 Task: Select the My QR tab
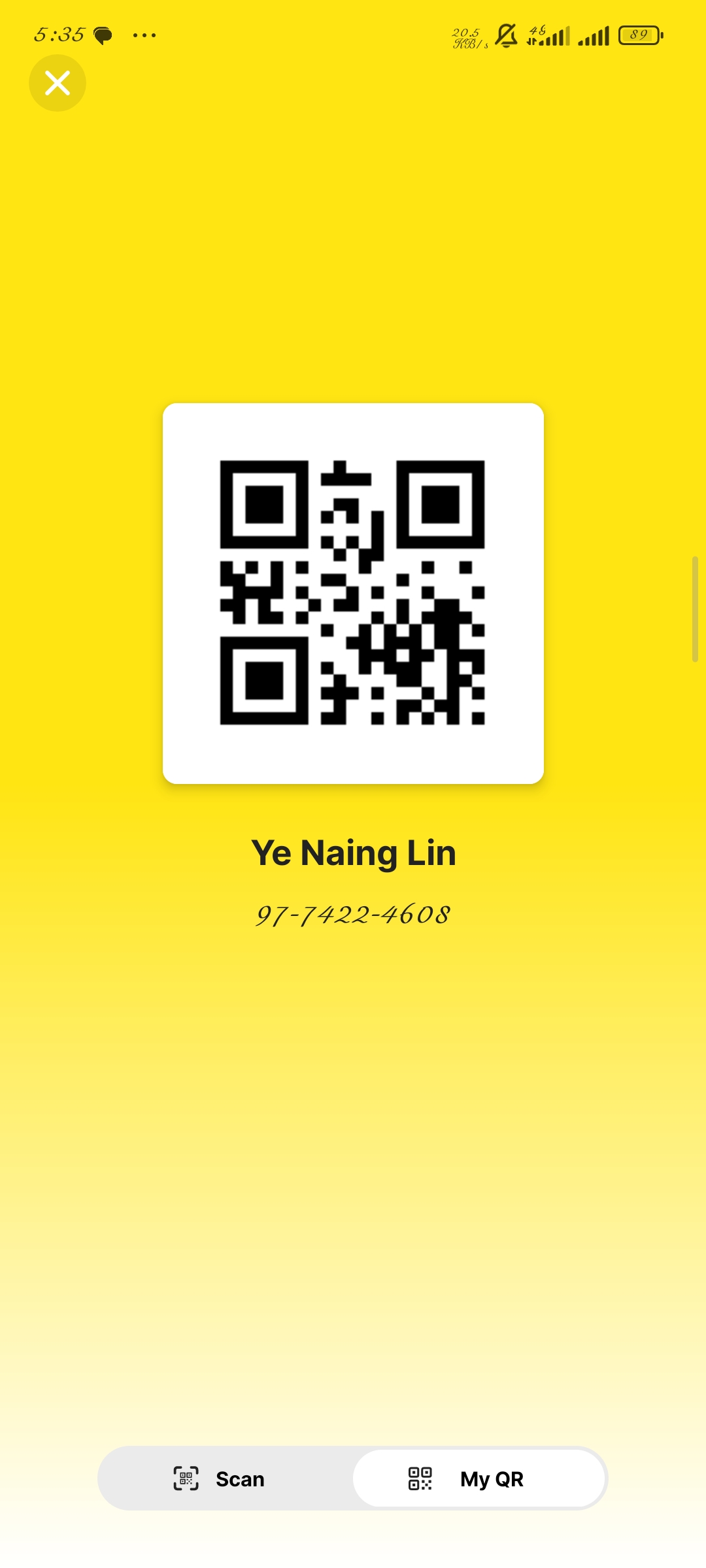coord(479,1478)
